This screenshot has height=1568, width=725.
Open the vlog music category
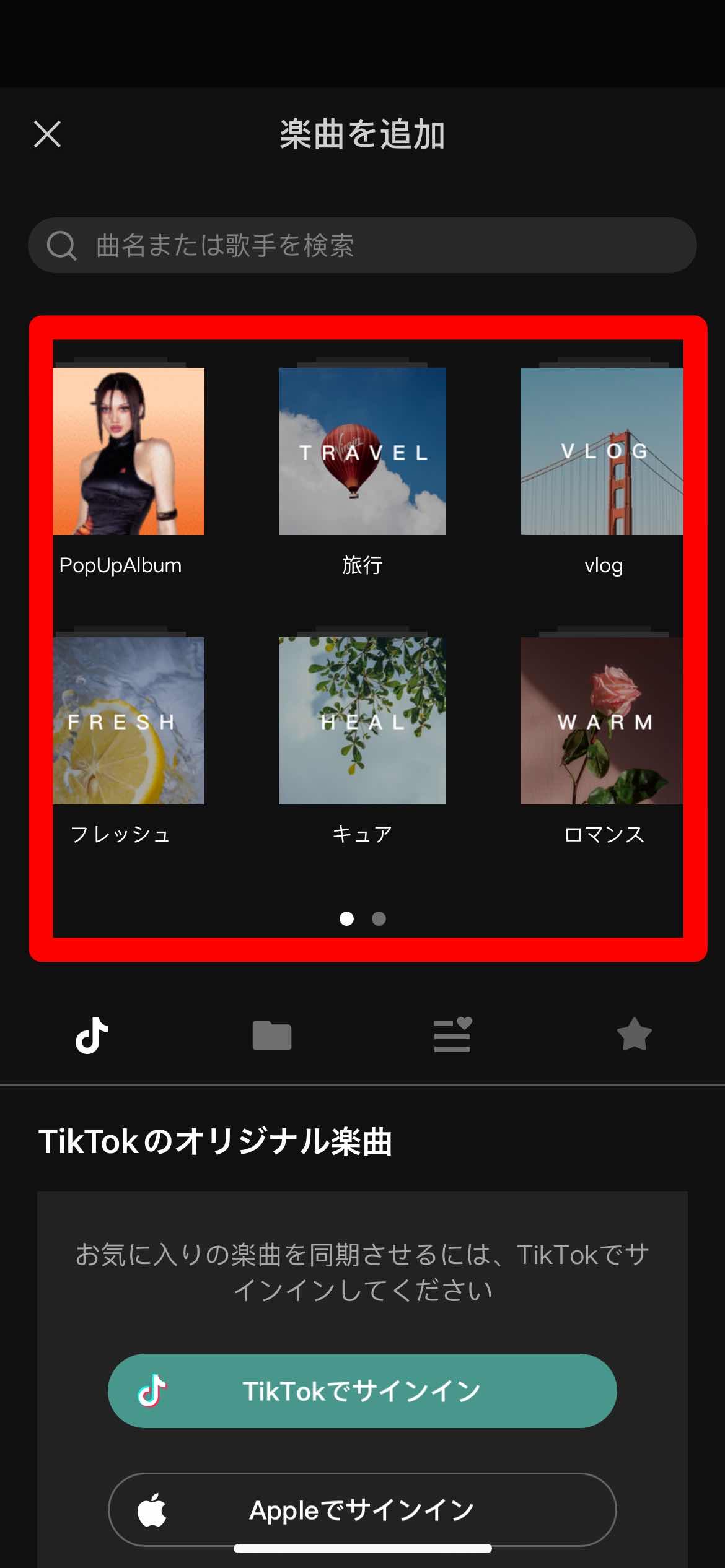(x=602, y=451)
